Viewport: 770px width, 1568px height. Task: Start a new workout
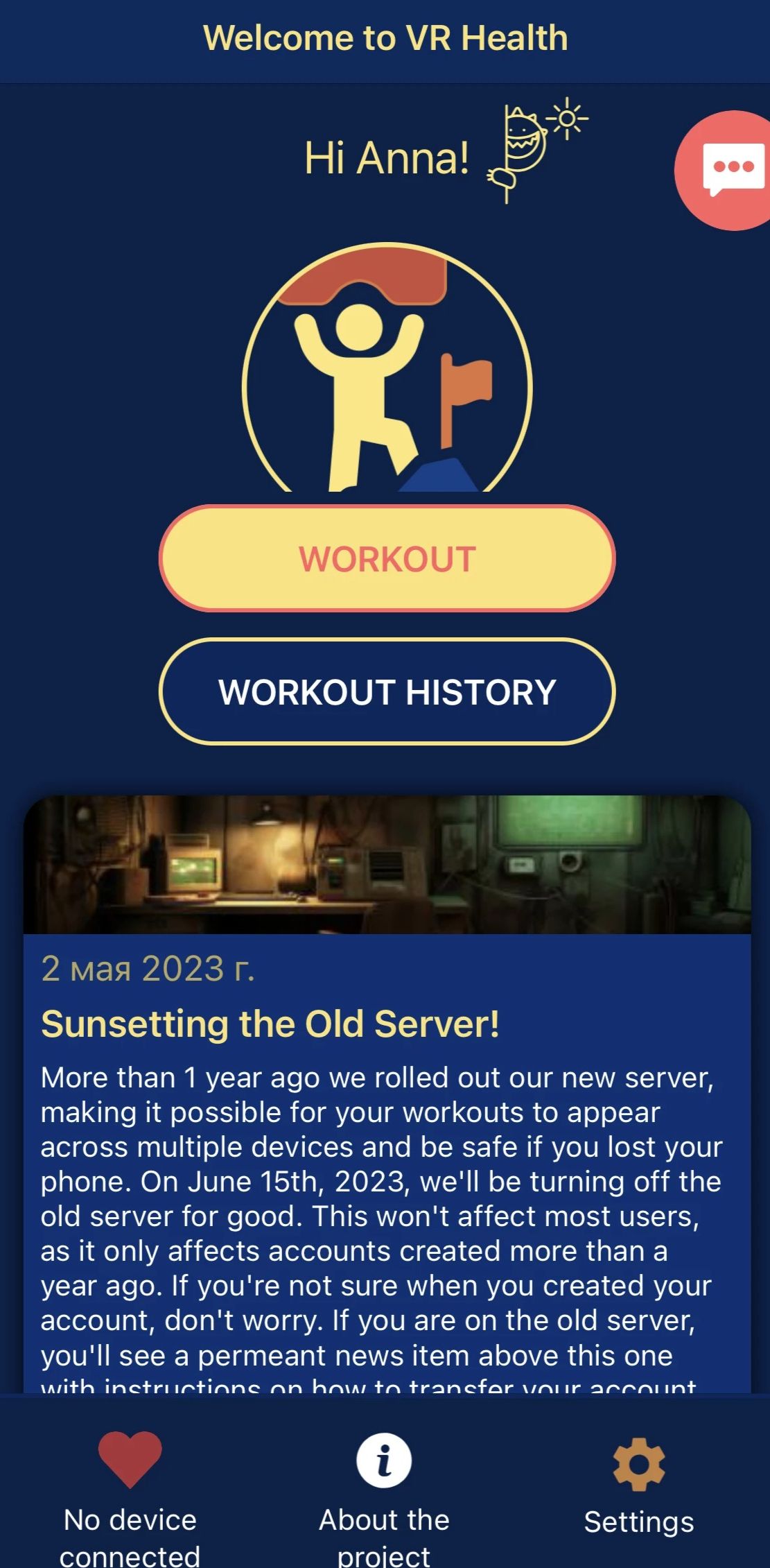pyautogui.click(x=387, y=558)
